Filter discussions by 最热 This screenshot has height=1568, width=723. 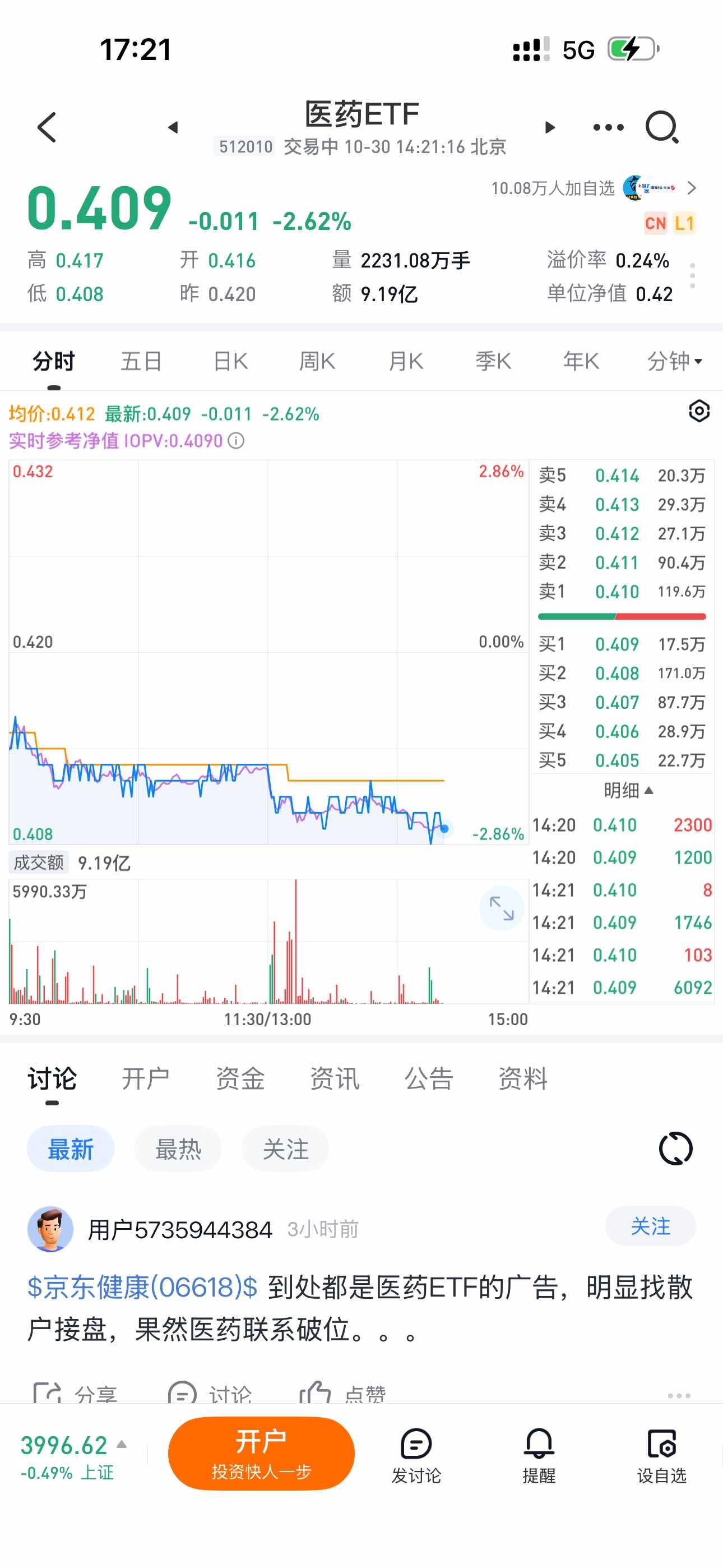point(178,1149)
